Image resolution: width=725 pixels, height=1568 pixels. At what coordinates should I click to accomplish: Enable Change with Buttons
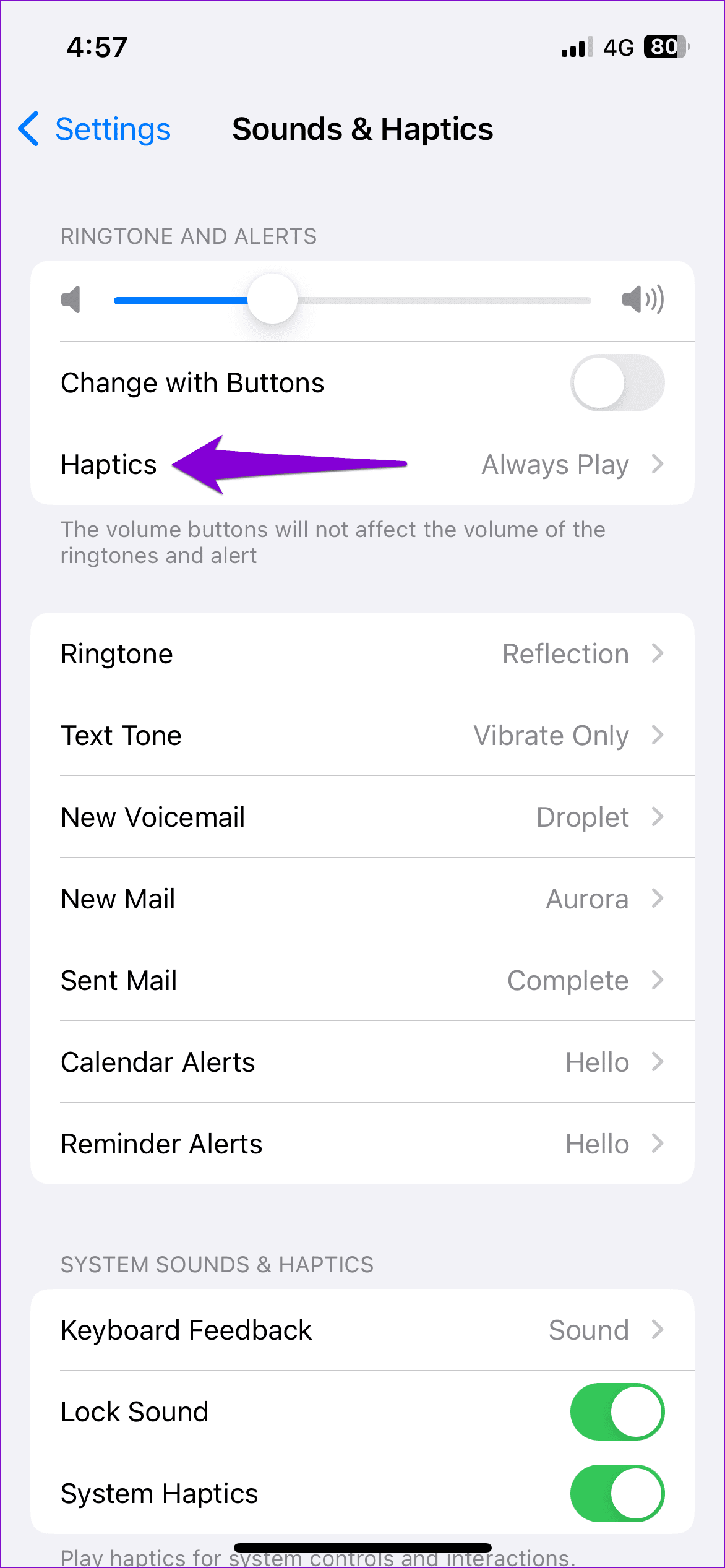coord(618,382)
